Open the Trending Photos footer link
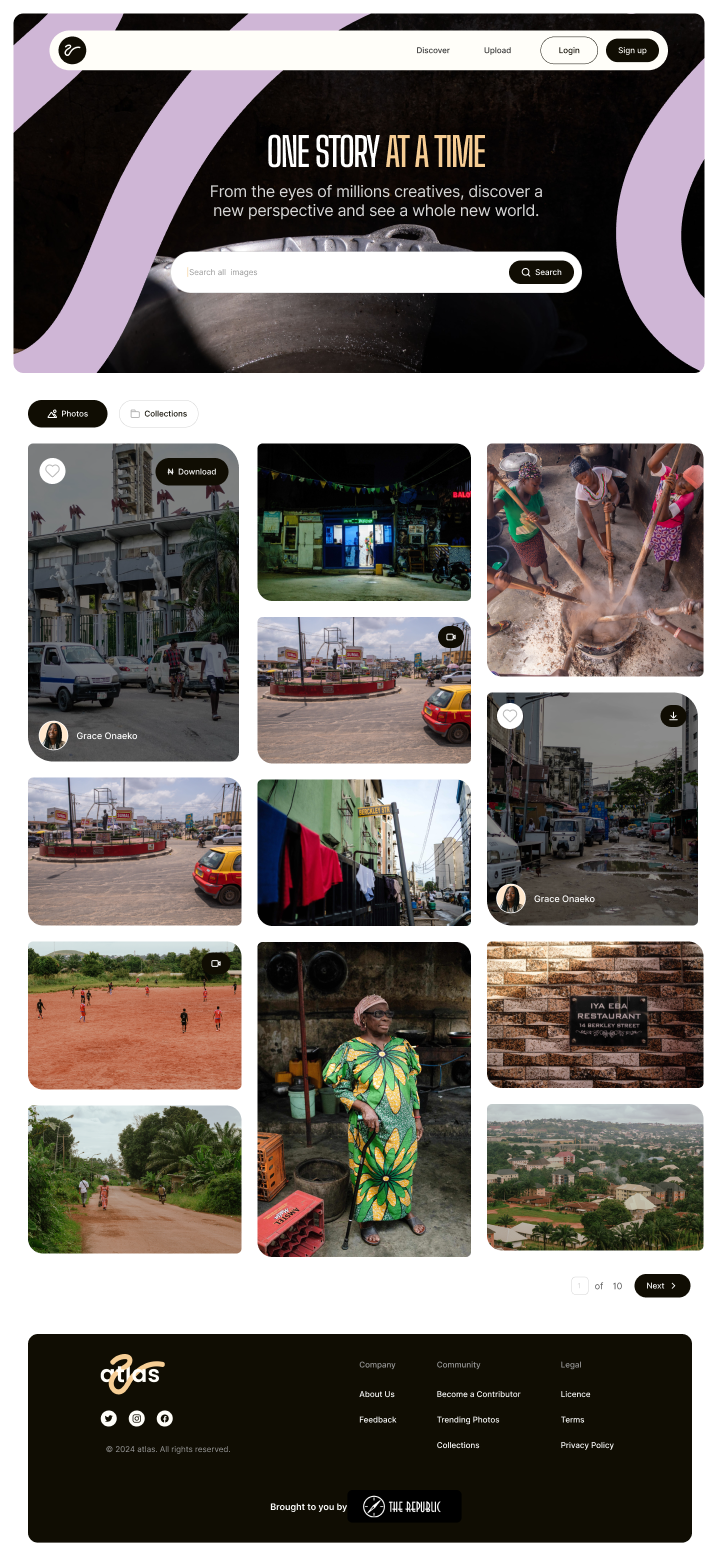This screenshot has height=1561, width=720. pyautogui.click(x=468, y=1419)
